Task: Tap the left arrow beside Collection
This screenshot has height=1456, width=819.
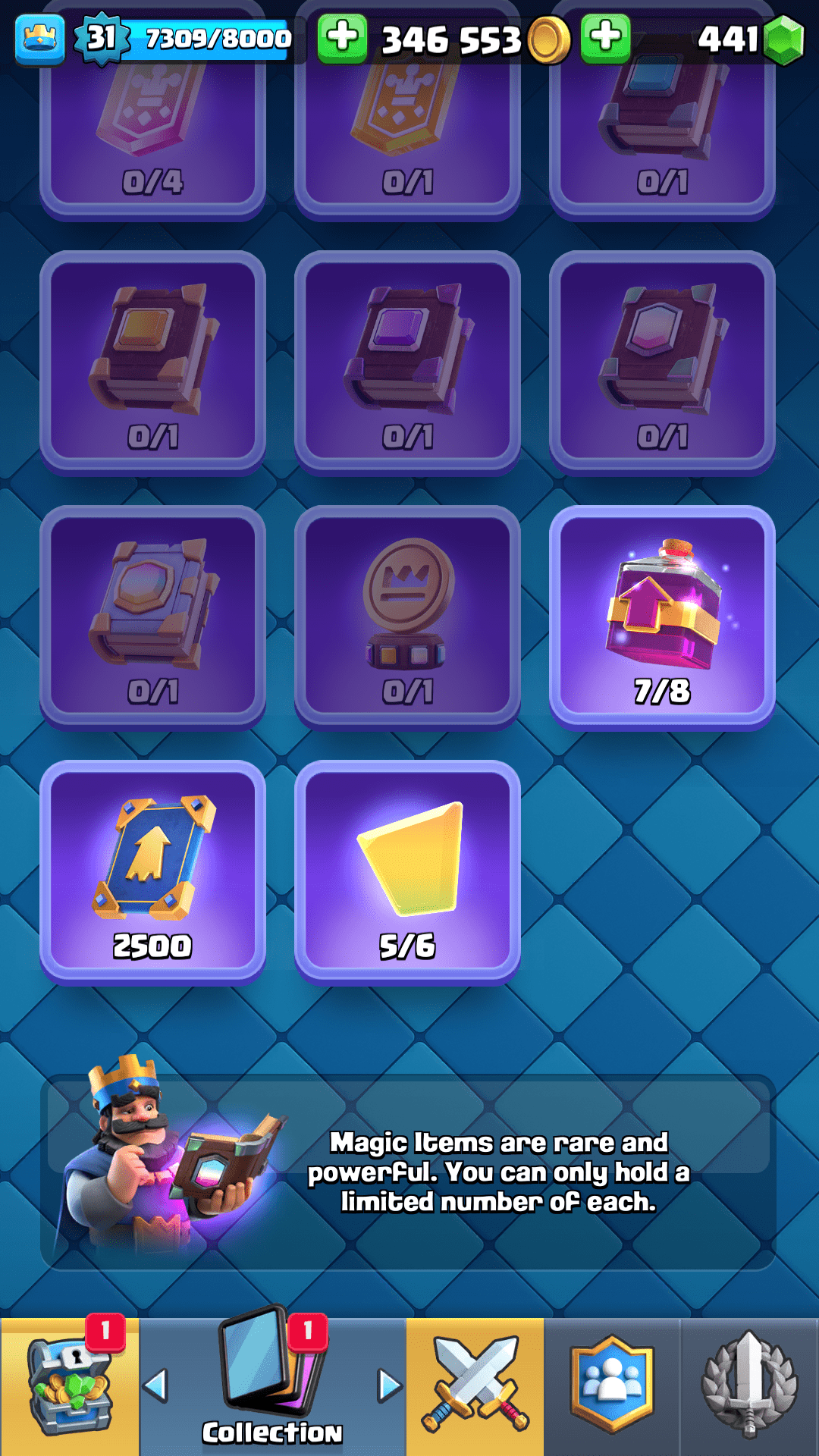Action: (155, 1386)
